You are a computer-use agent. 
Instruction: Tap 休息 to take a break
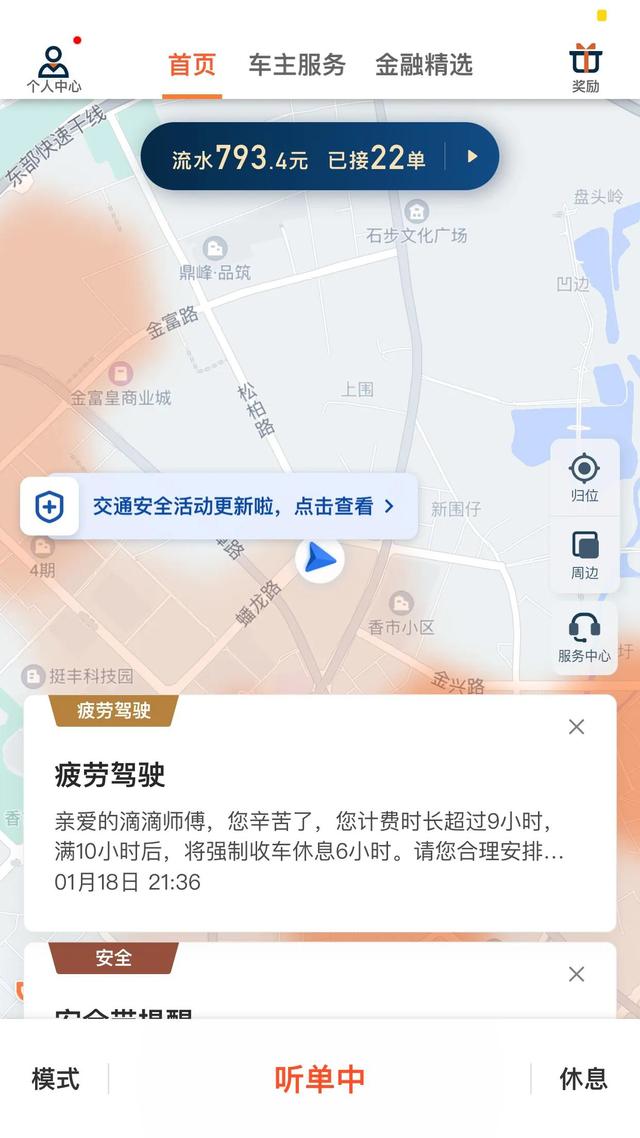pos(583,1079)
